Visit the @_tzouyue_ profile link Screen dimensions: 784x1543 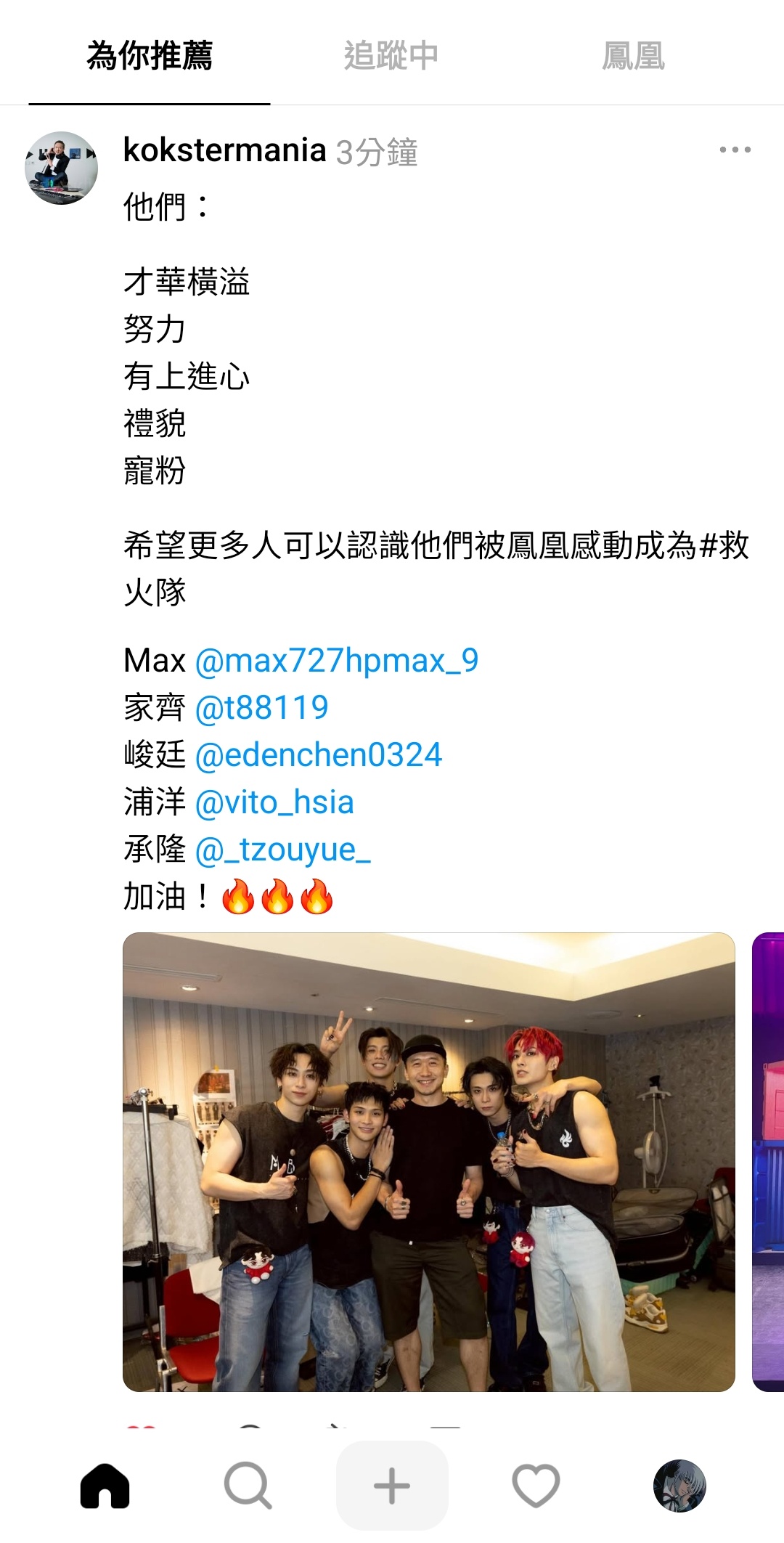[x=283, y=850]
